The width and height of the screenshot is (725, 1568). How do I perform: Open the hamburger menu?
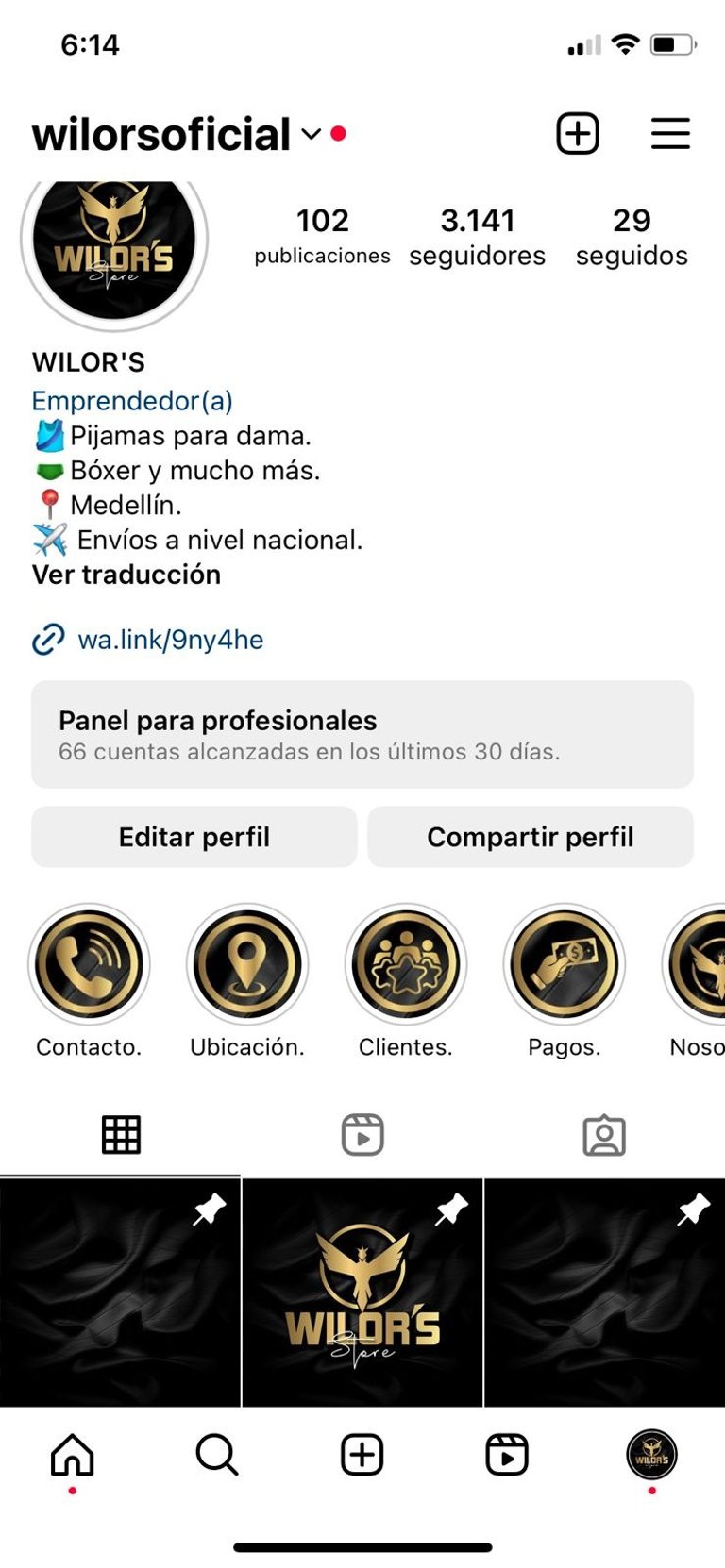pyautogui.click(x=670, y=133)
